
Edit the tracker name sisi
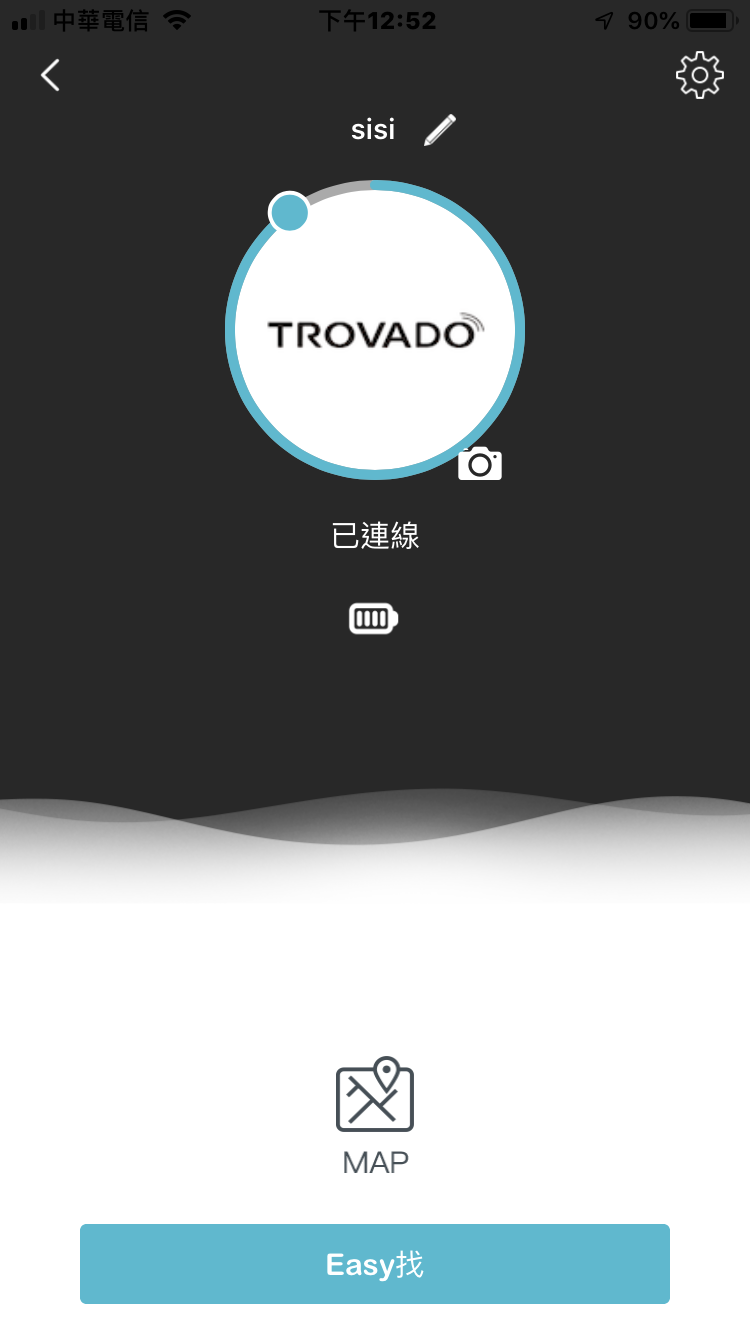(439, 130)
